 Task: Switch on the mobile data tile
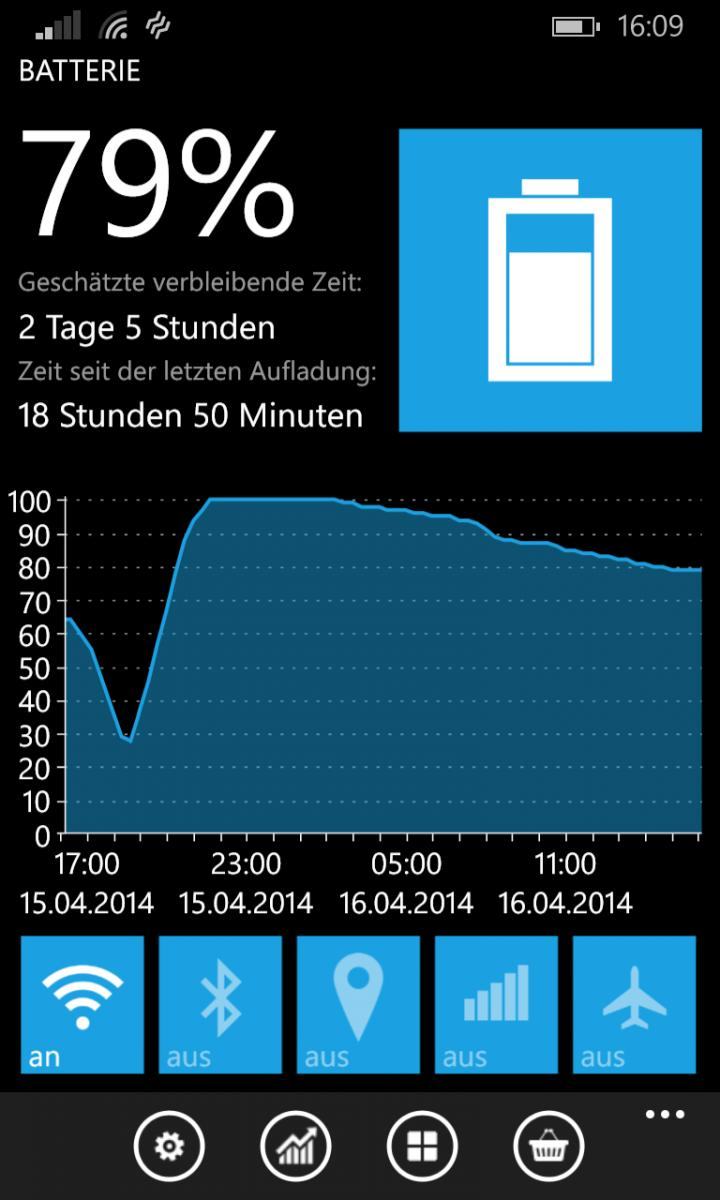click(496, 1005)
